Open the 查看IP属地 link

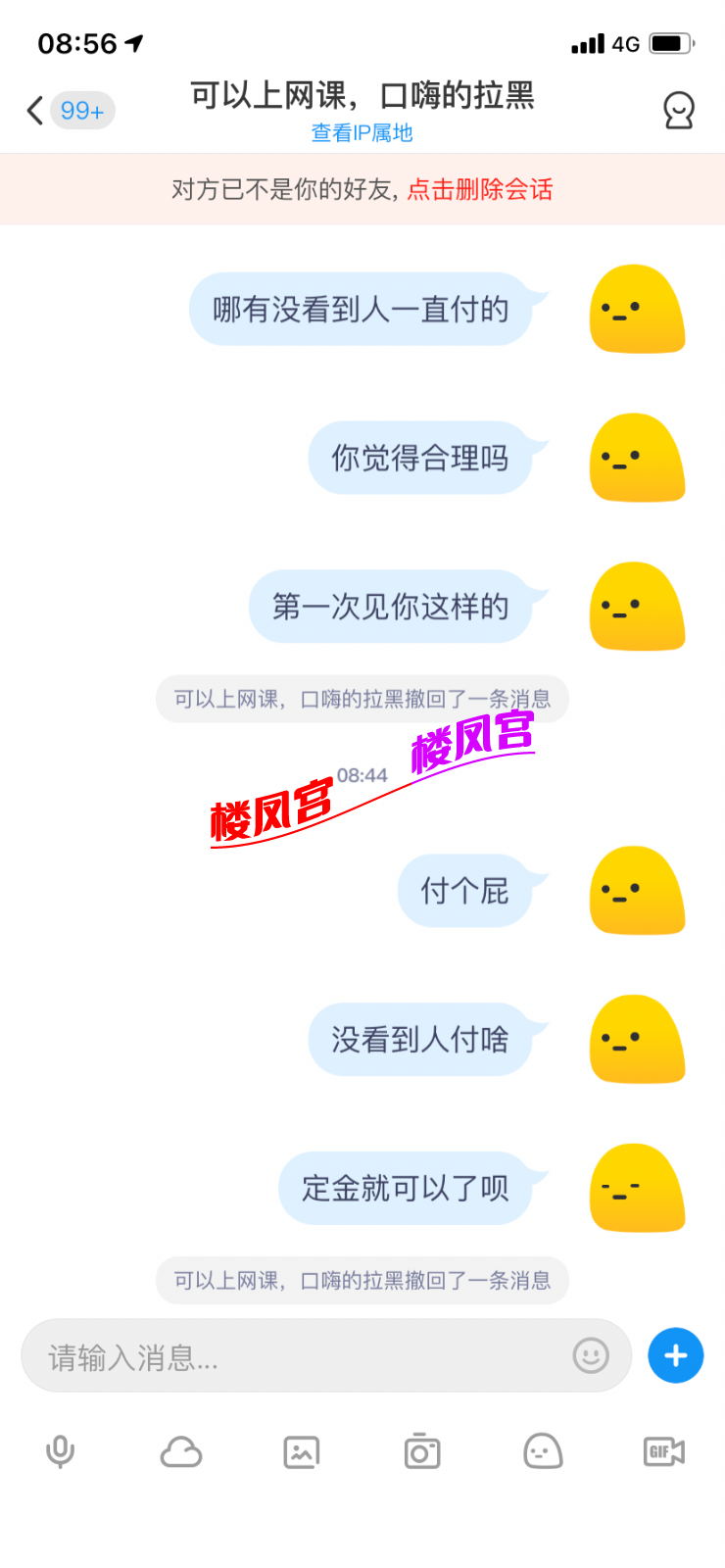pos(362,132)
